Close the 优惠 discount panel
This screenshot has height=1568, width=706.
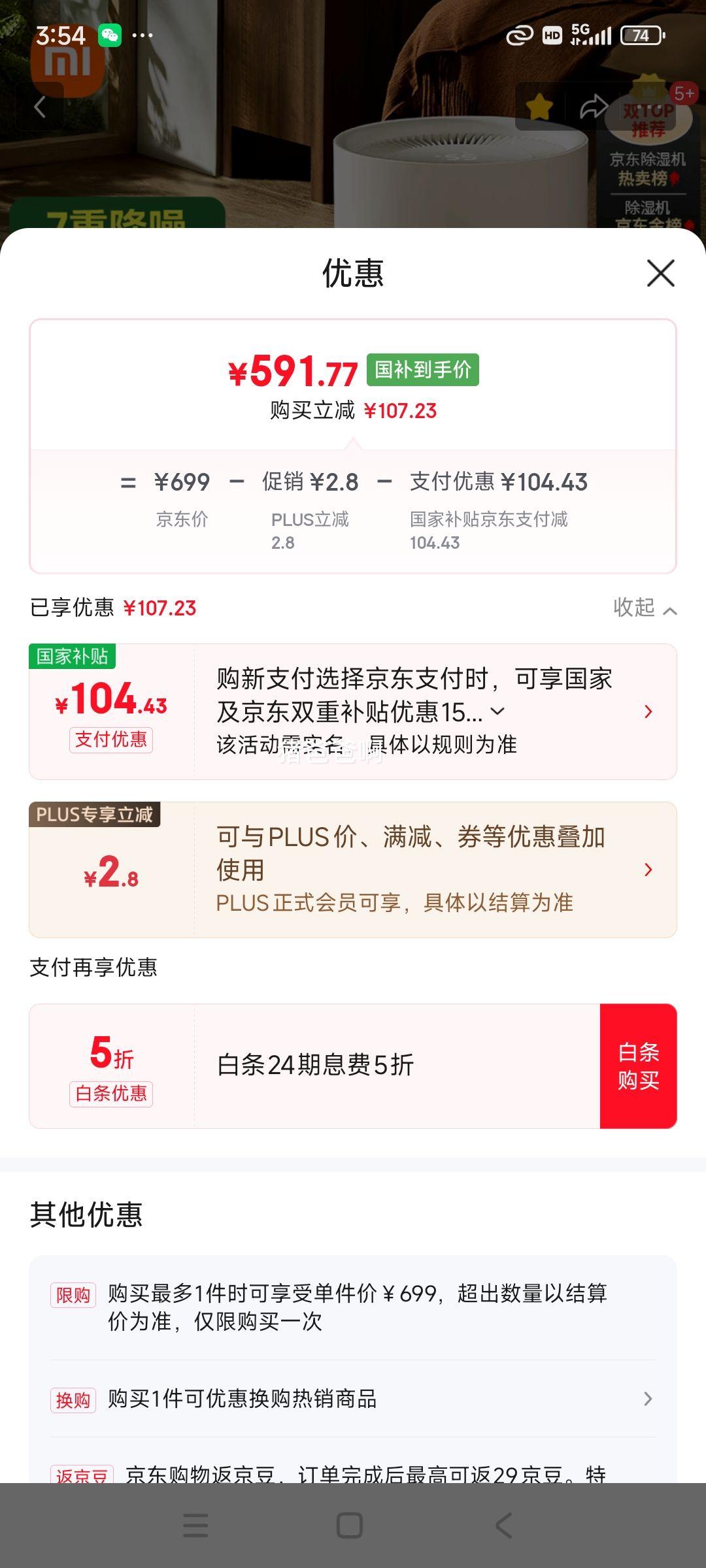pos(660,273)
